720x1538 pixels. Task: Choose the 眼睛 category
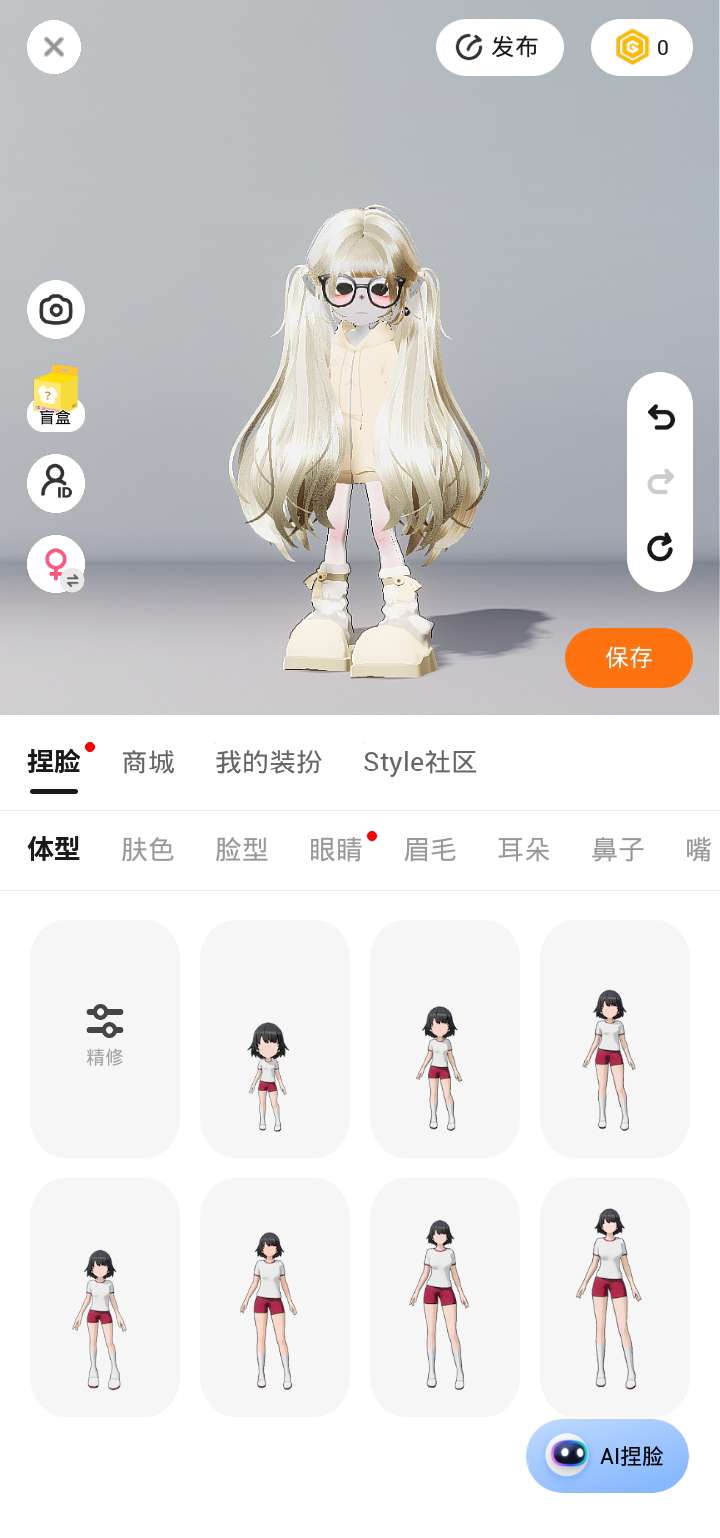[336, 850]
